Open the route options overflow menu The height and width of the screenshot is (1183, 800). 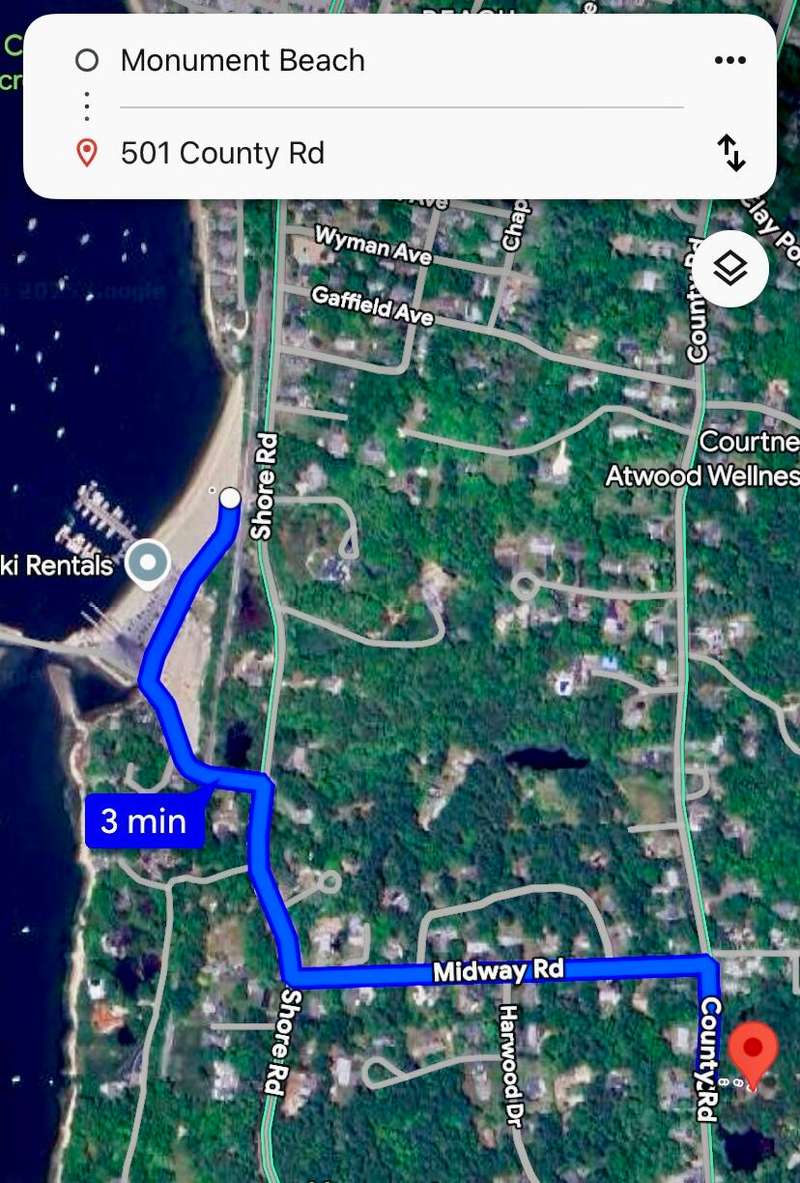(730, 61)
